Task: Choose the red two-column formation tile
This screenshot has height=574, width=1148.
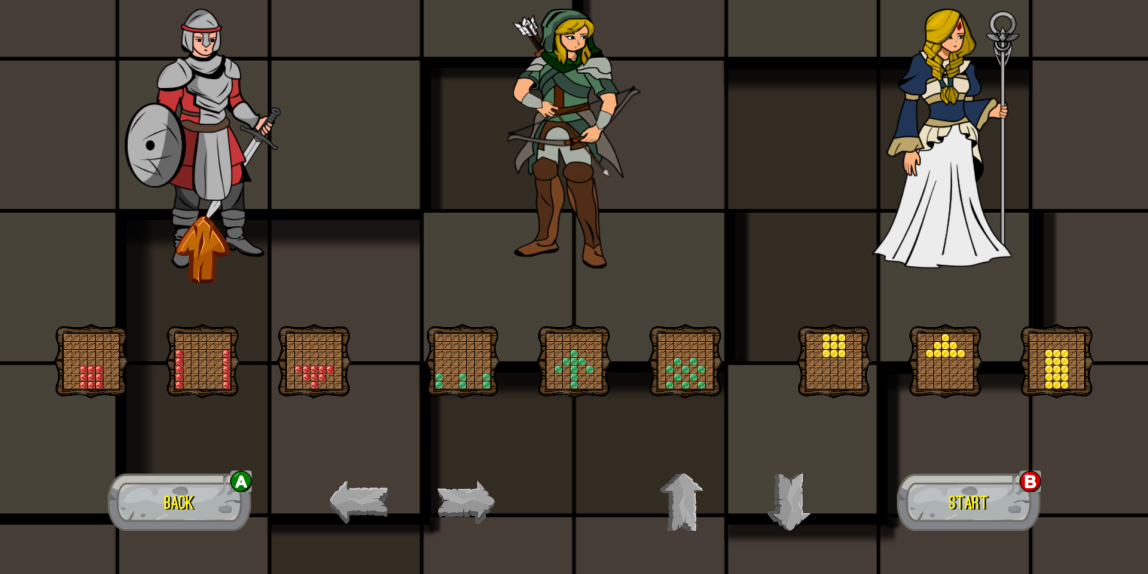Action: click(202, 360)
